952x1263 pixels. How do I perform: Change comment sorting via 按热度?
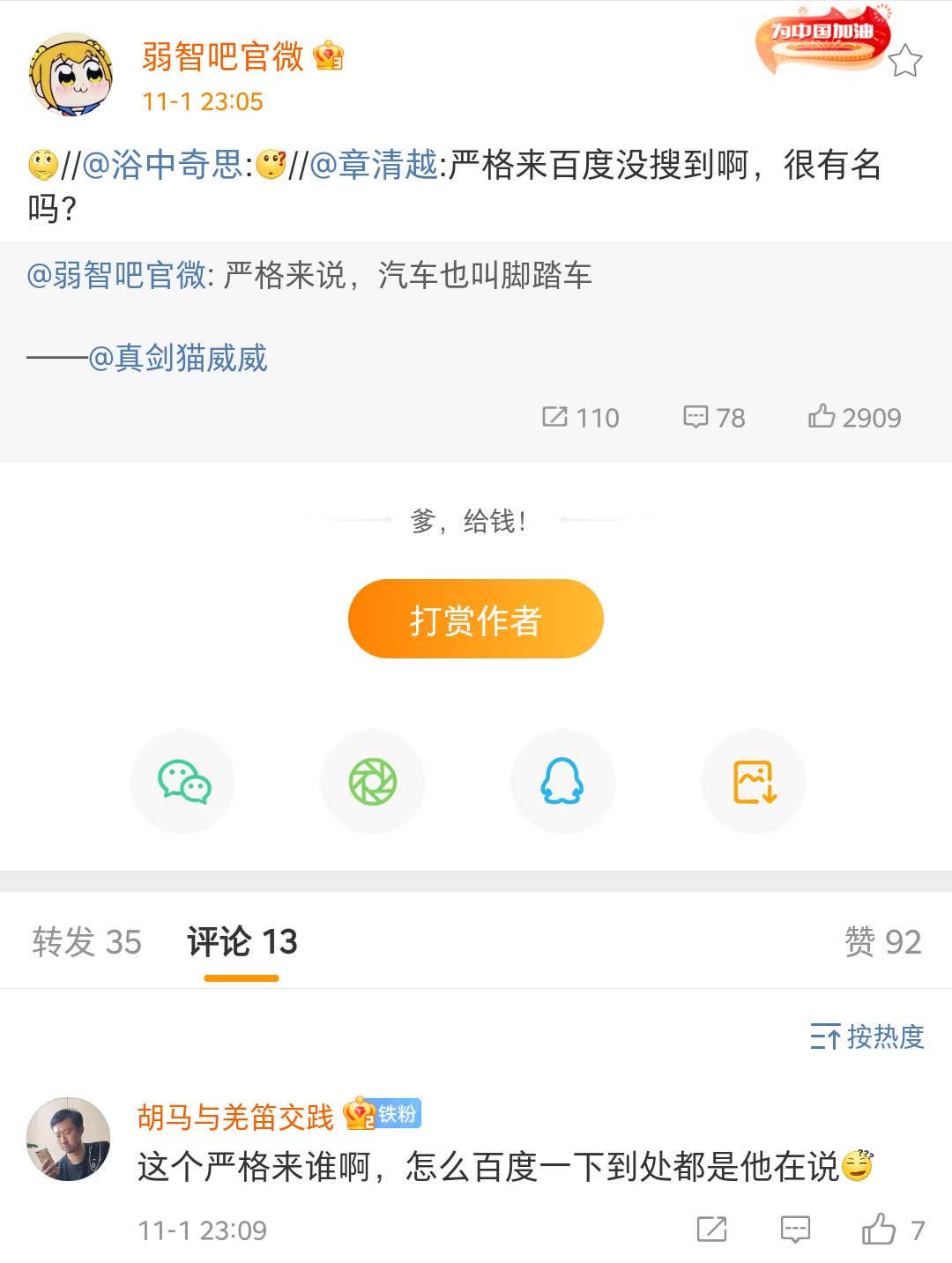click(x=867, y=1036)
